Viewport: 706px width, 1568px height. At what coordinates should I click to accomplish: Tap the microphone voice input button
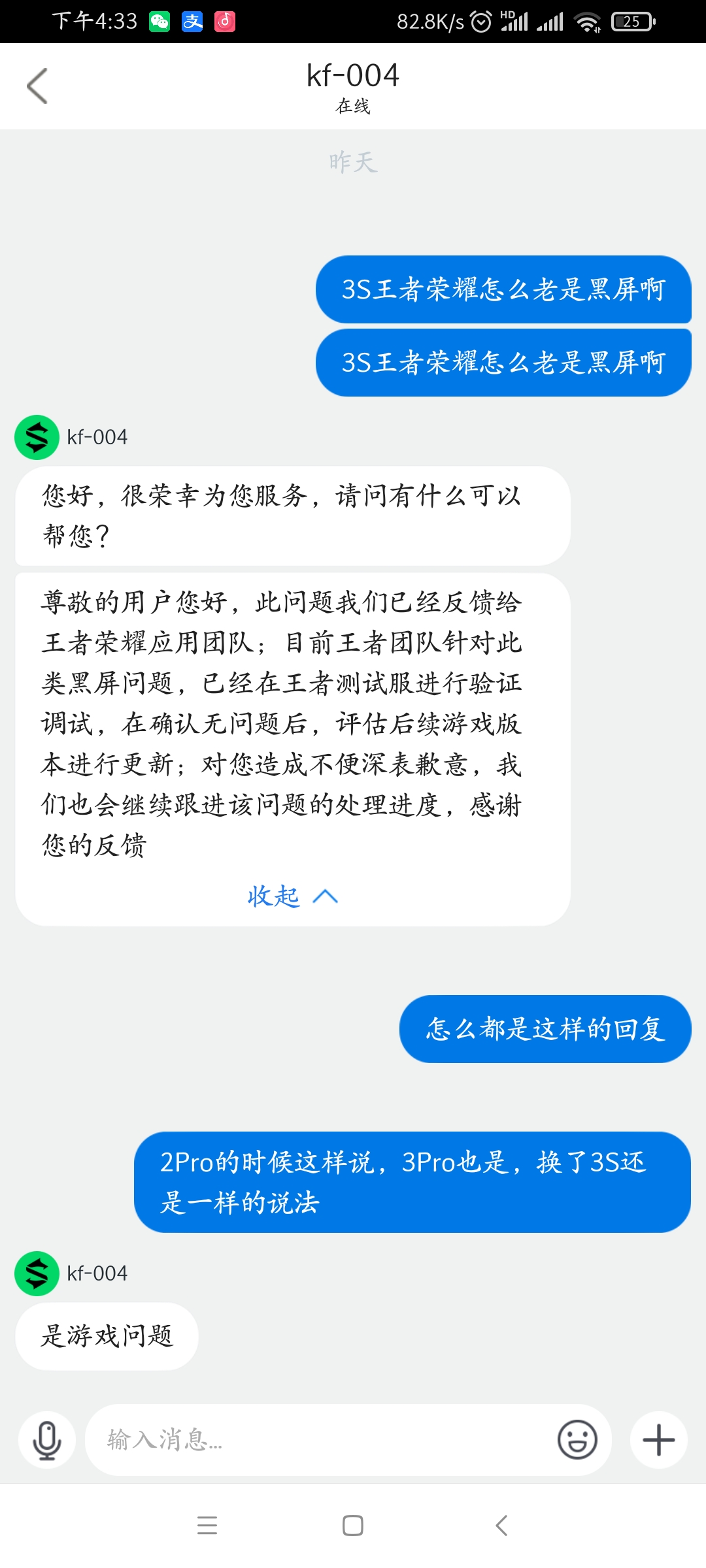[x=47, y=1440]
